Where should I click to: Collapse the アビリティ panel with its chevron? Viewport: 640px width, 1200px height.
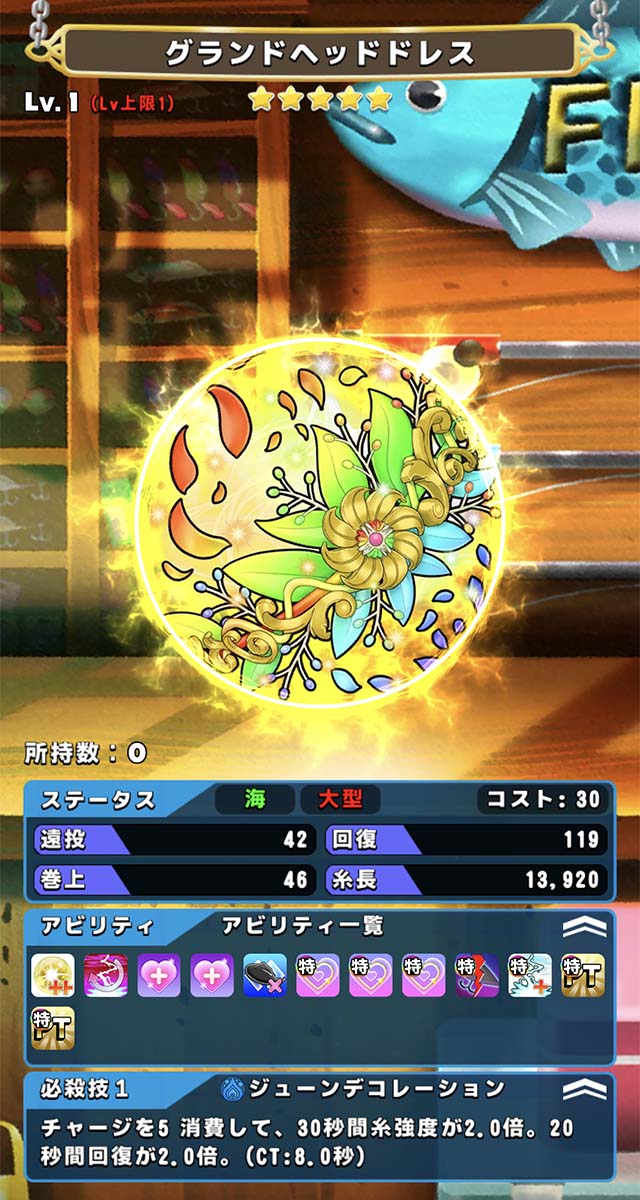tap(584, 927)
